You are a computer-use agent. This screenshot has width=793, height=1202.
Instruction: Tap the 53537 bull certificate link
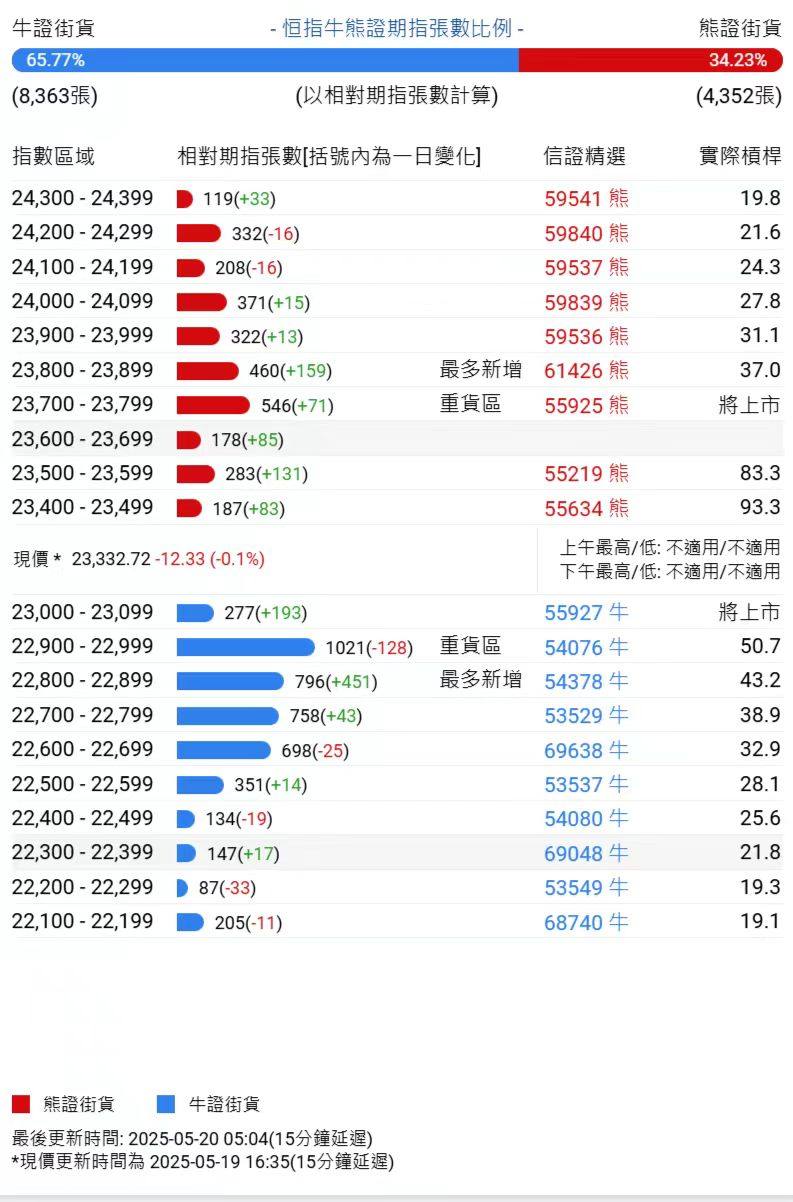click(x=586, y=784)
